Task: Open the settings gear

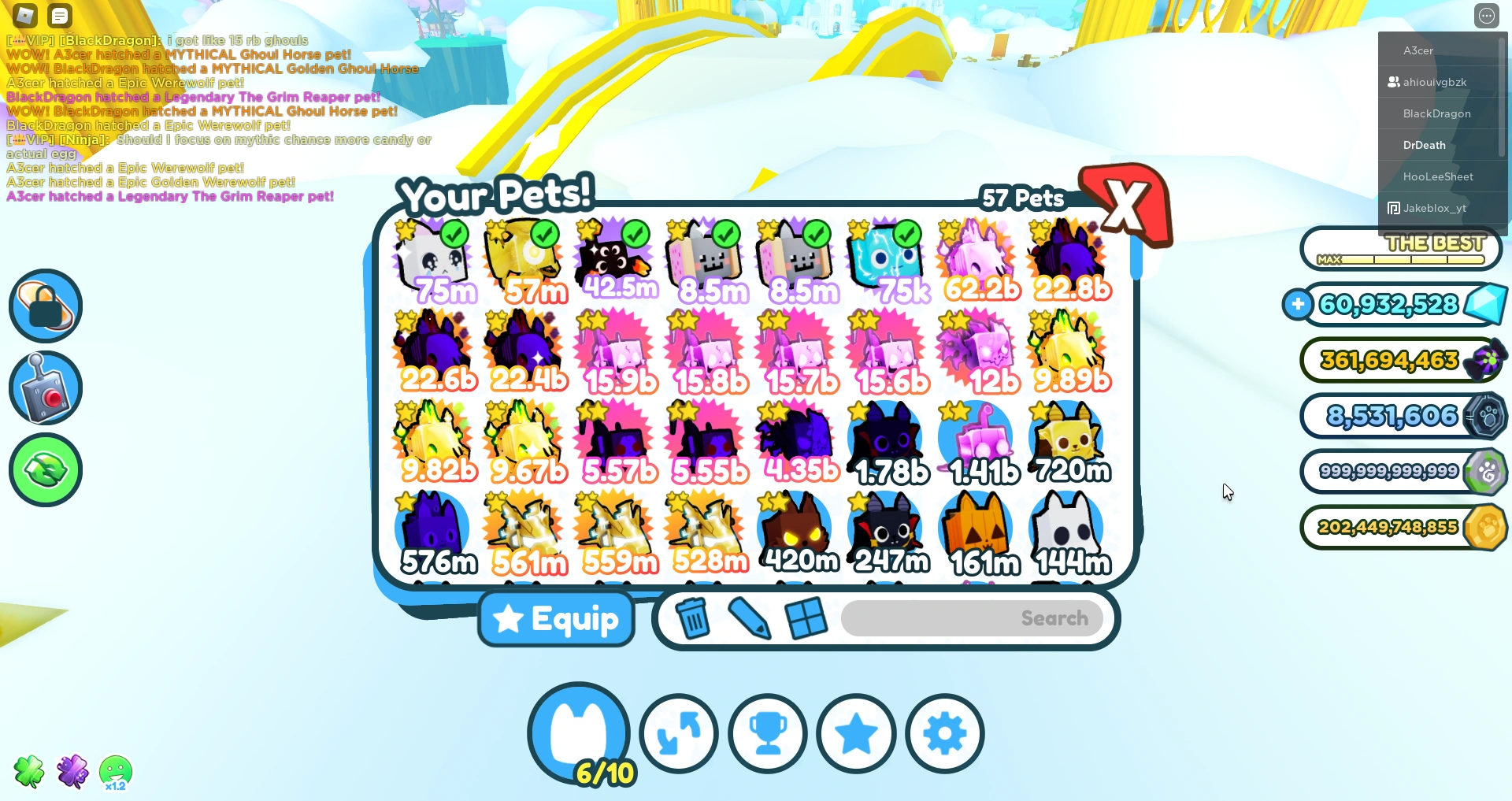Action: (945, 734)
